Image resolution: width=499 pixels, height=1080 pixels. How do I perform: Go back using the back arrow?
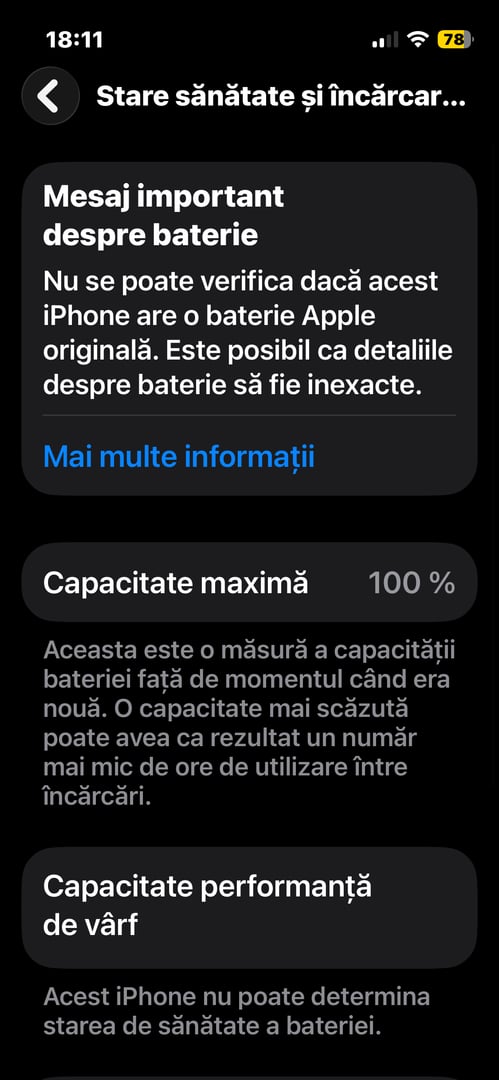[50, 96]
